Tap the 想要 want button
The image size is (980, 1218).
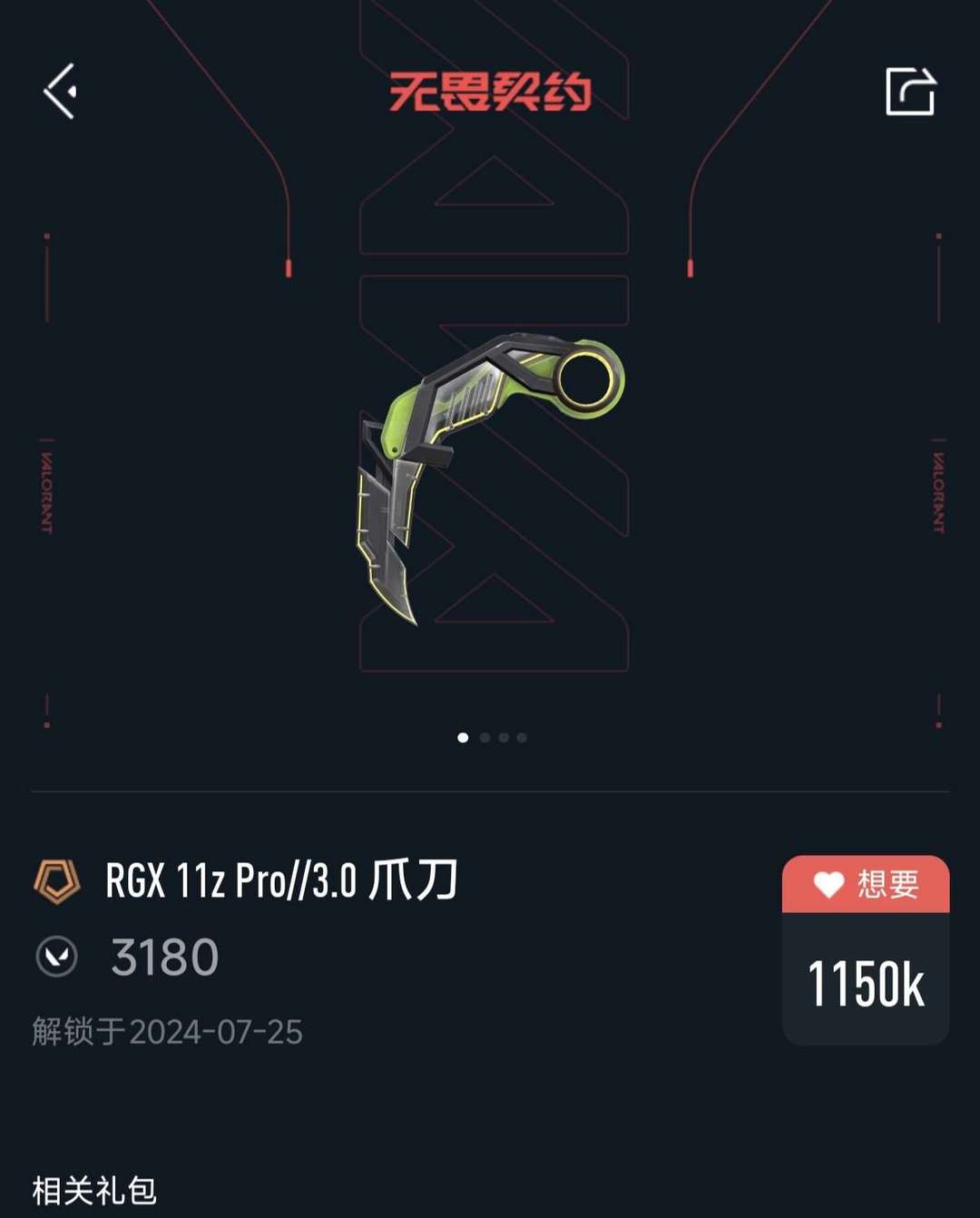pyautogui.click(x=866, y=884)
